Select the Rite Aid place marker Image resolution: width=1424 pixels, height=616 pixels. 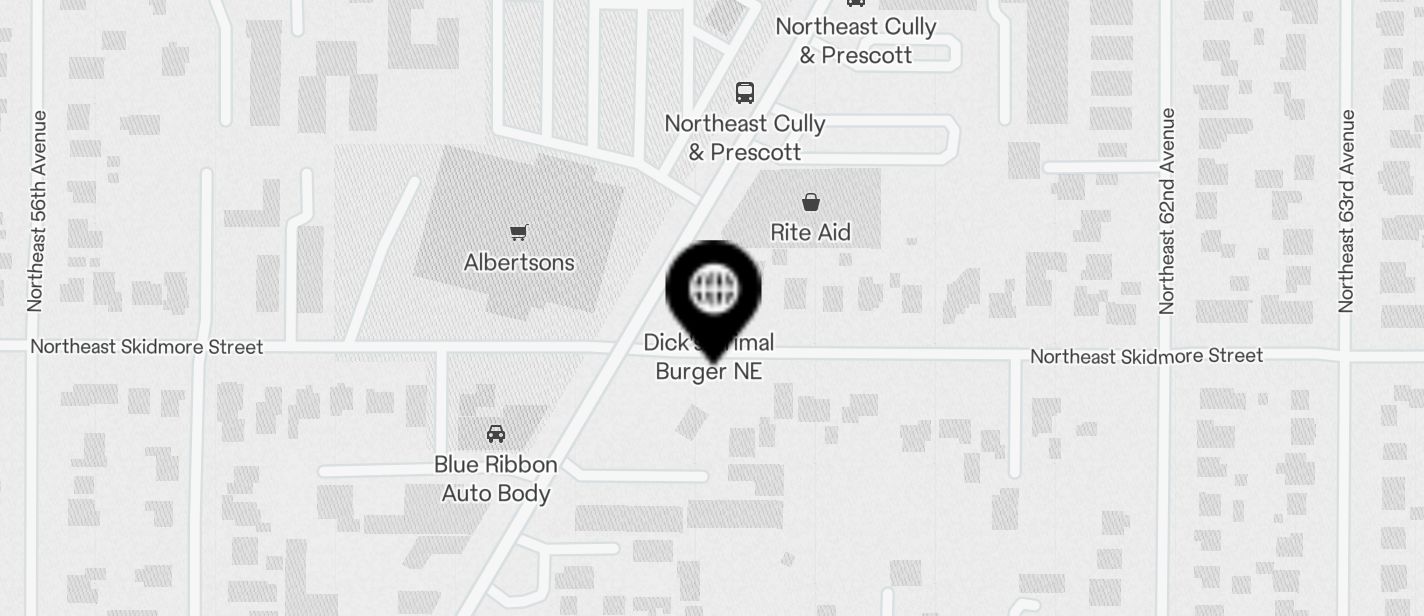coord(810,203)
